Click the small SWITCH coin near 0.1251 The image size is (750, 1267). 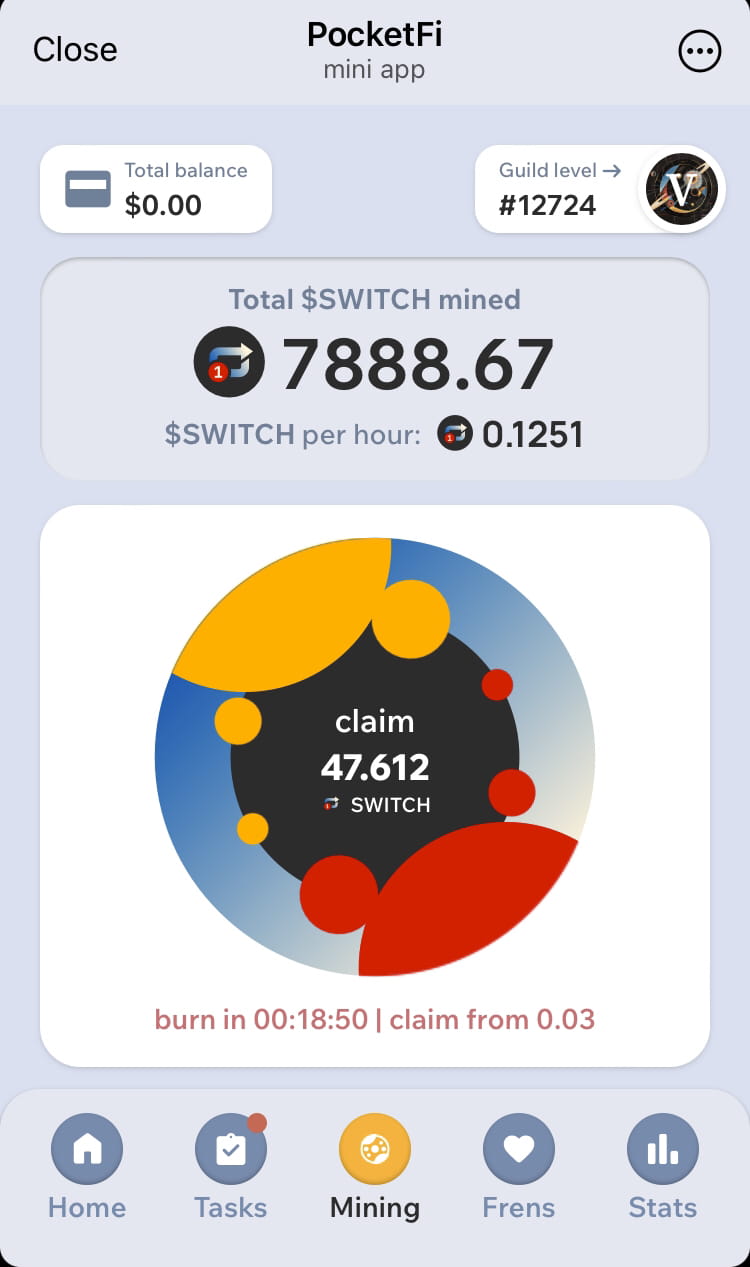(455, 434)
